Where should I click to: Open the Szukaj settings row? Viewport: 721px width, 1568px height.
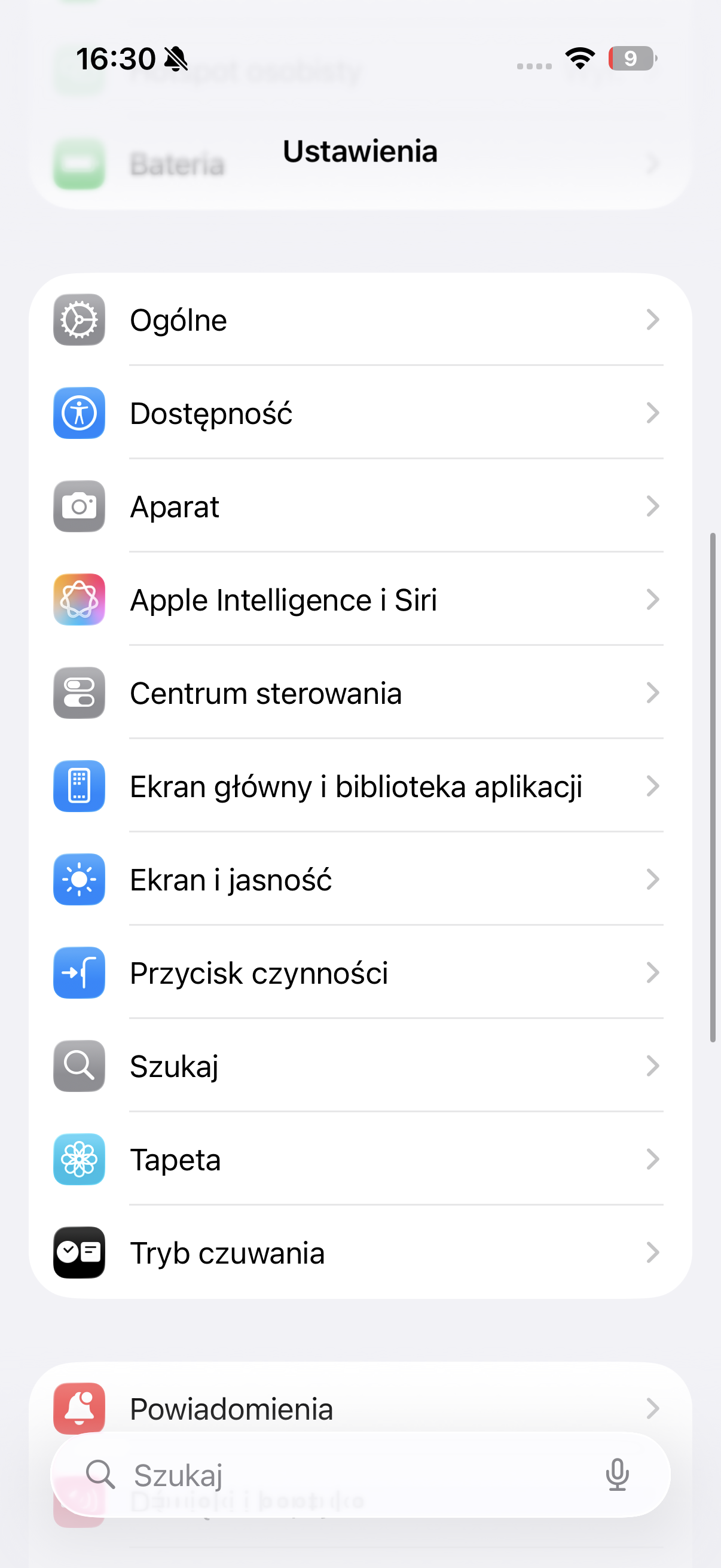tap(359, 1066)
